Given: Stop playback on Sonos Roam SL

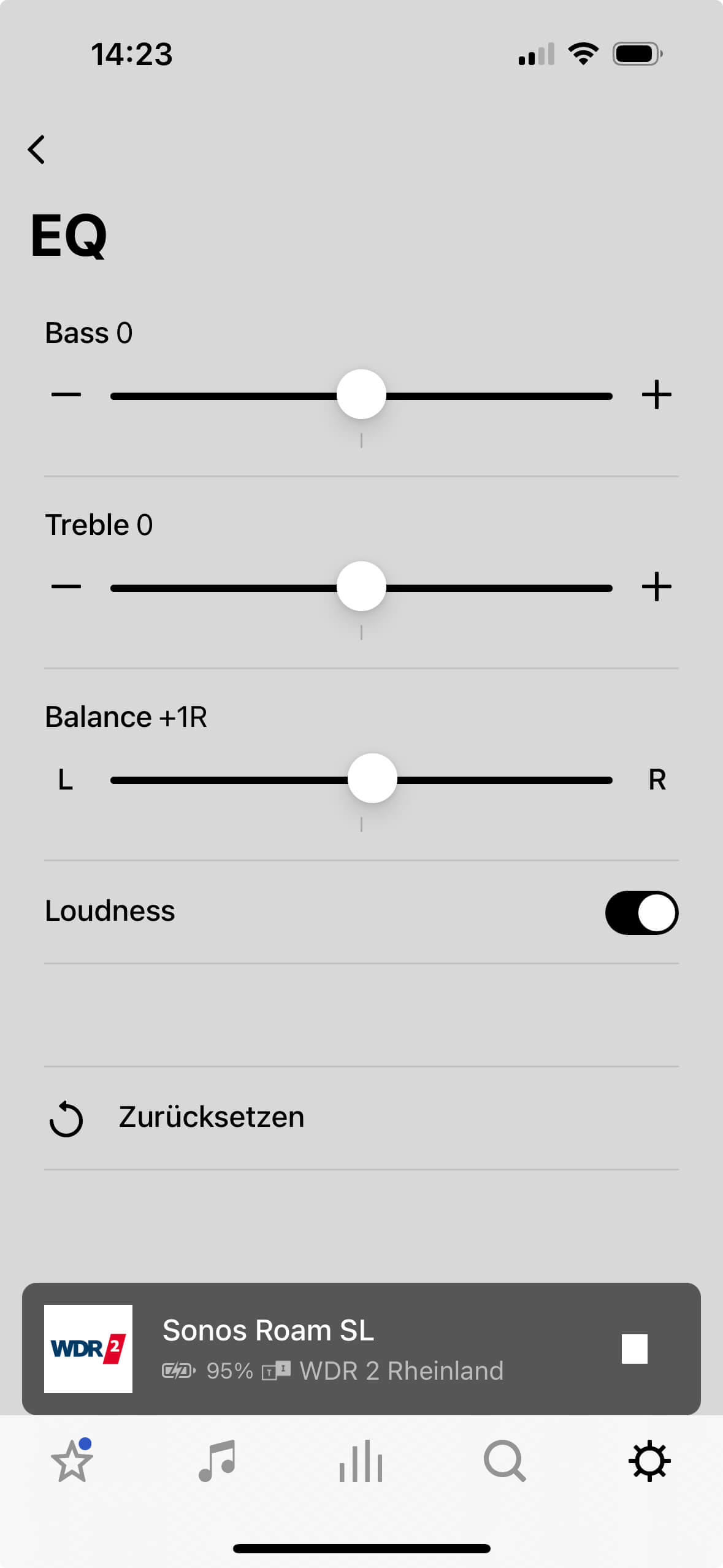Looking at the screenshot, I should coord(634,1348).
